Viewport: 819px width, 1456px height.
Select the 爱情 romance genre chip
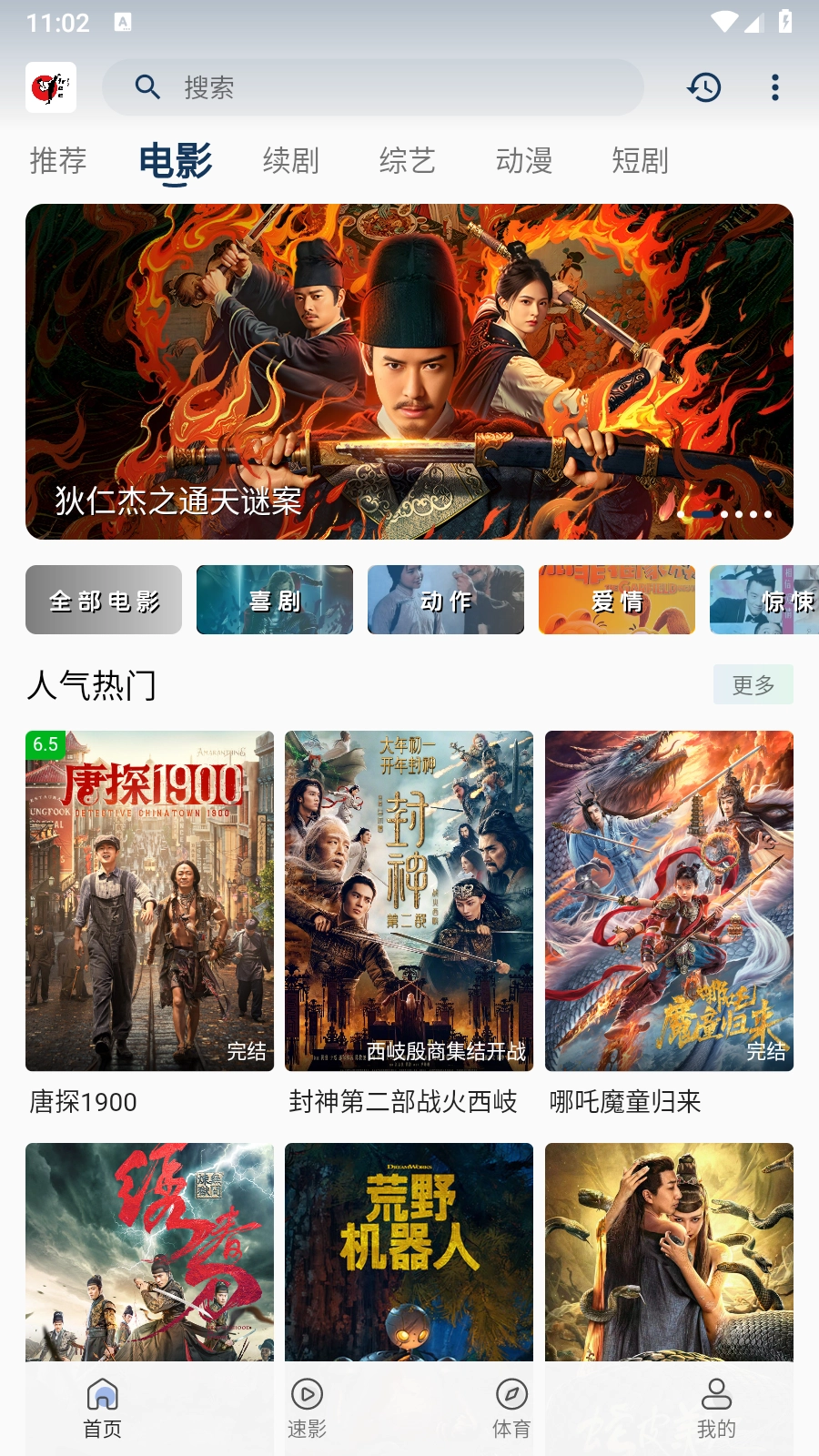point(616,600)
